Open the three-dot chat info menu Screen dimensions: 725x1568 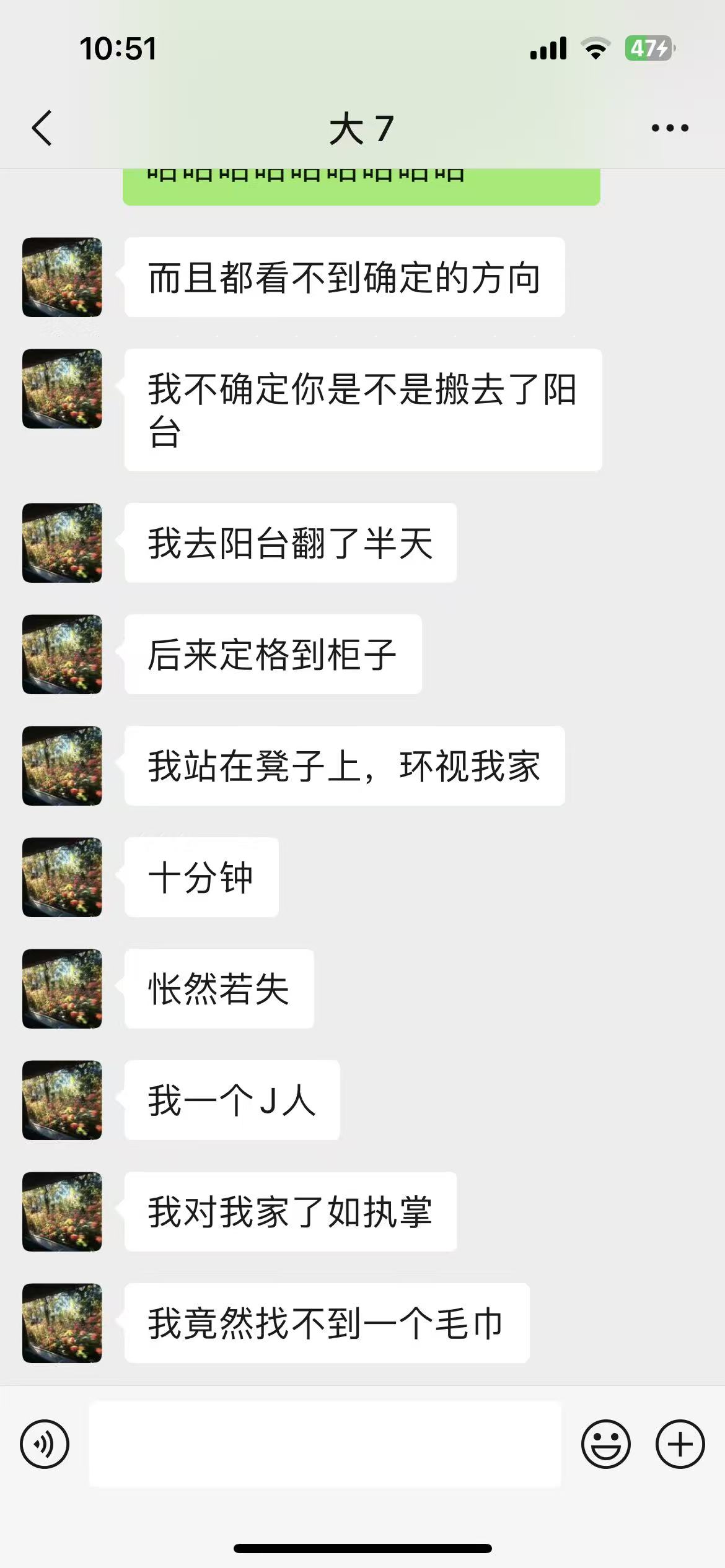(669, 128)
